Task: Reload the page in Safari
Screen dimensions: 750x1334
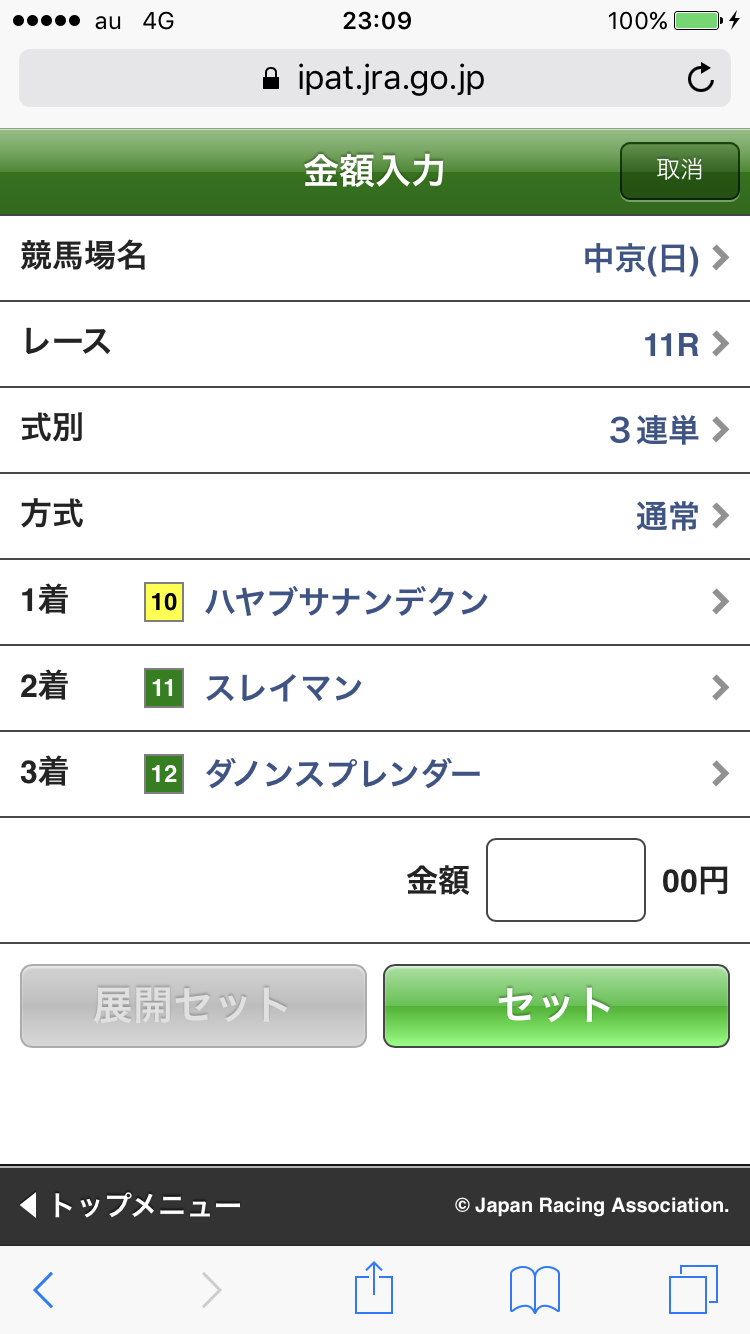Action: pos(701,78)
